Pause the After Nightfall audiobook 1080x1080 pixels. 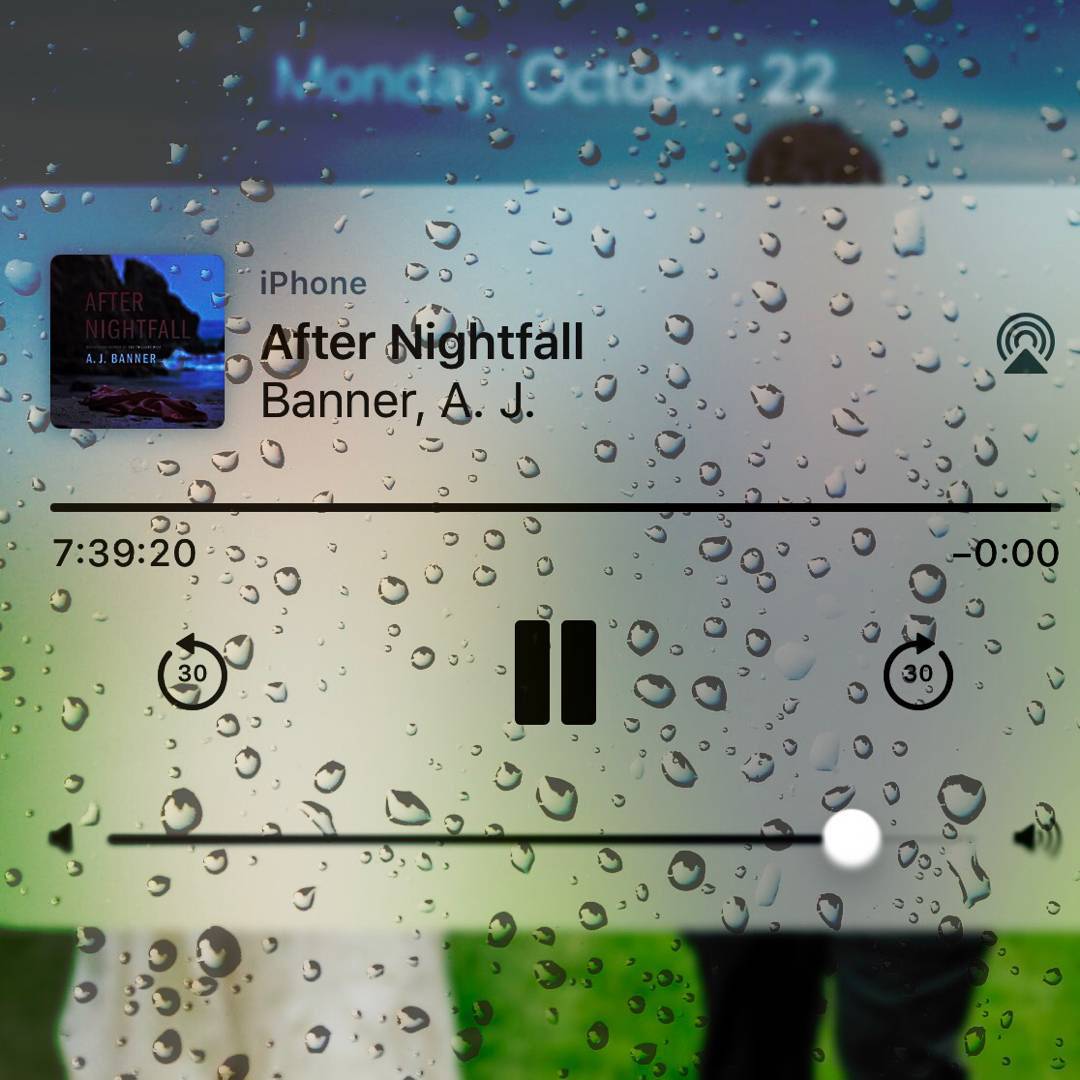click(555, 672)
